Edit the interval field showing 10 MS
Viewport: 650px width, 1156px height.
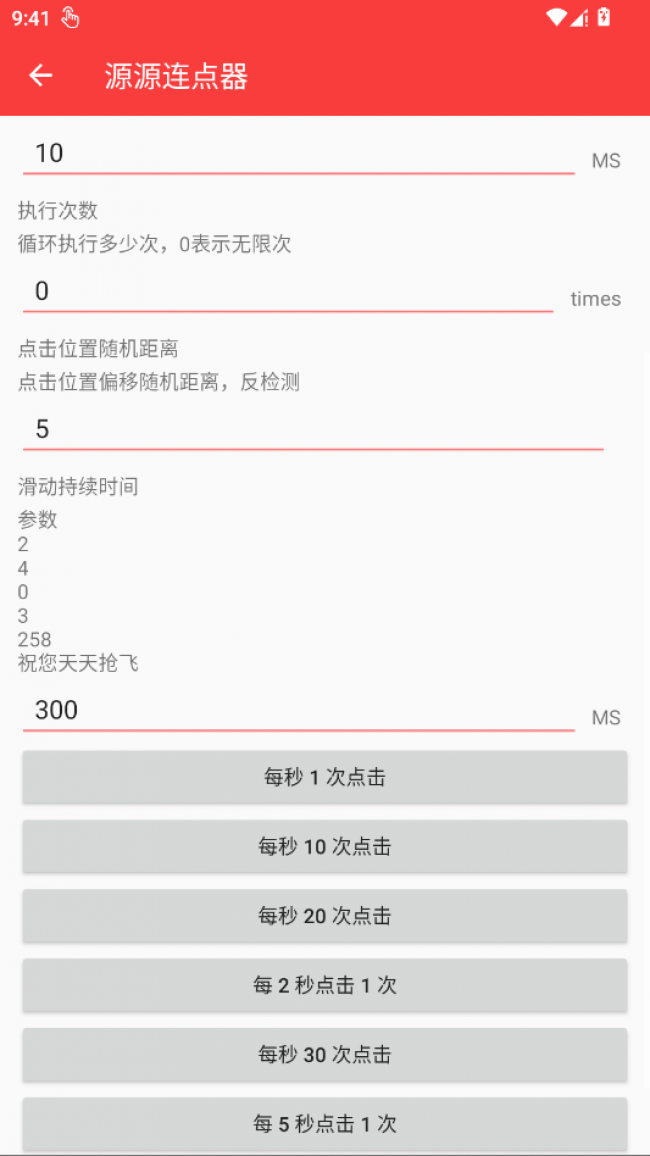click(298, 153)
